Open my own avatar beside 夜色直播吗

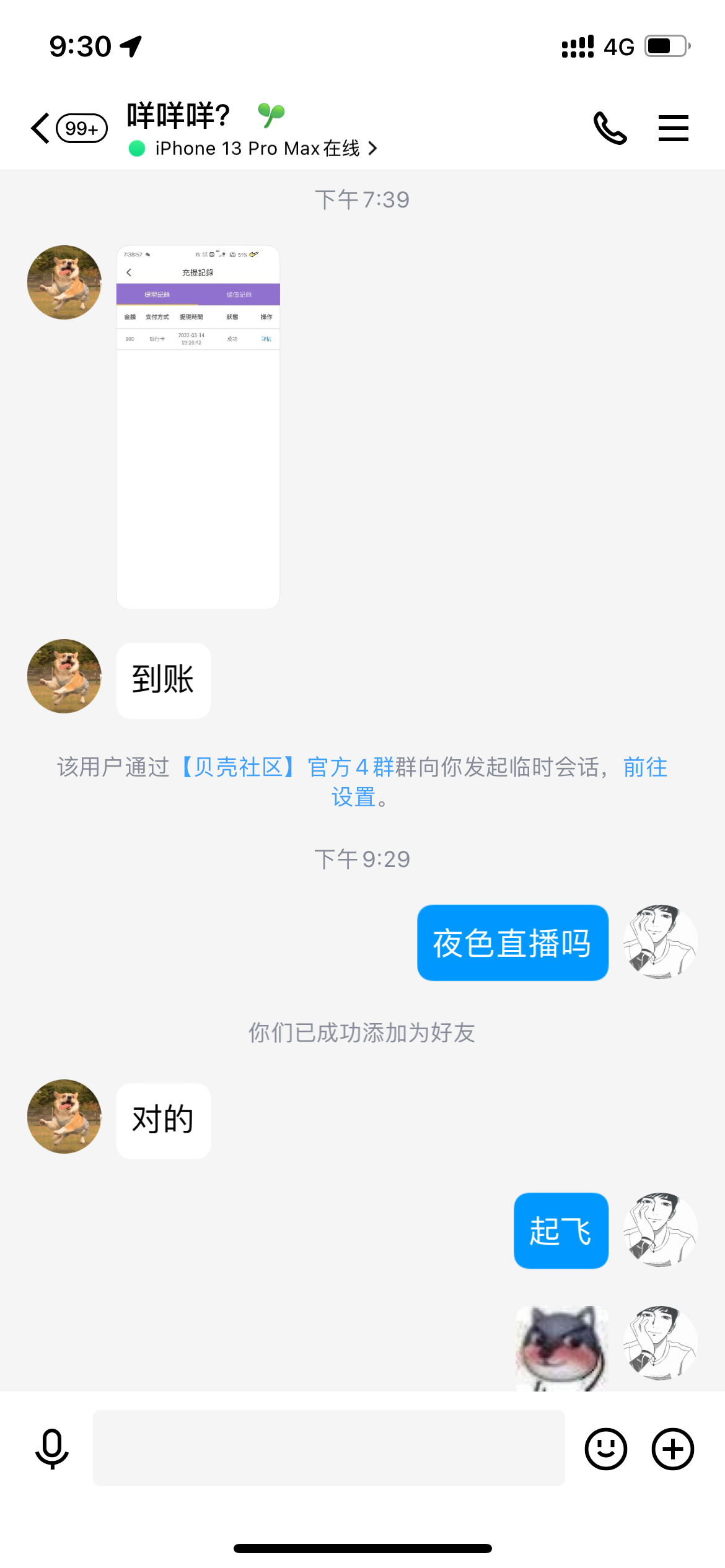click(x=660, y=942)
